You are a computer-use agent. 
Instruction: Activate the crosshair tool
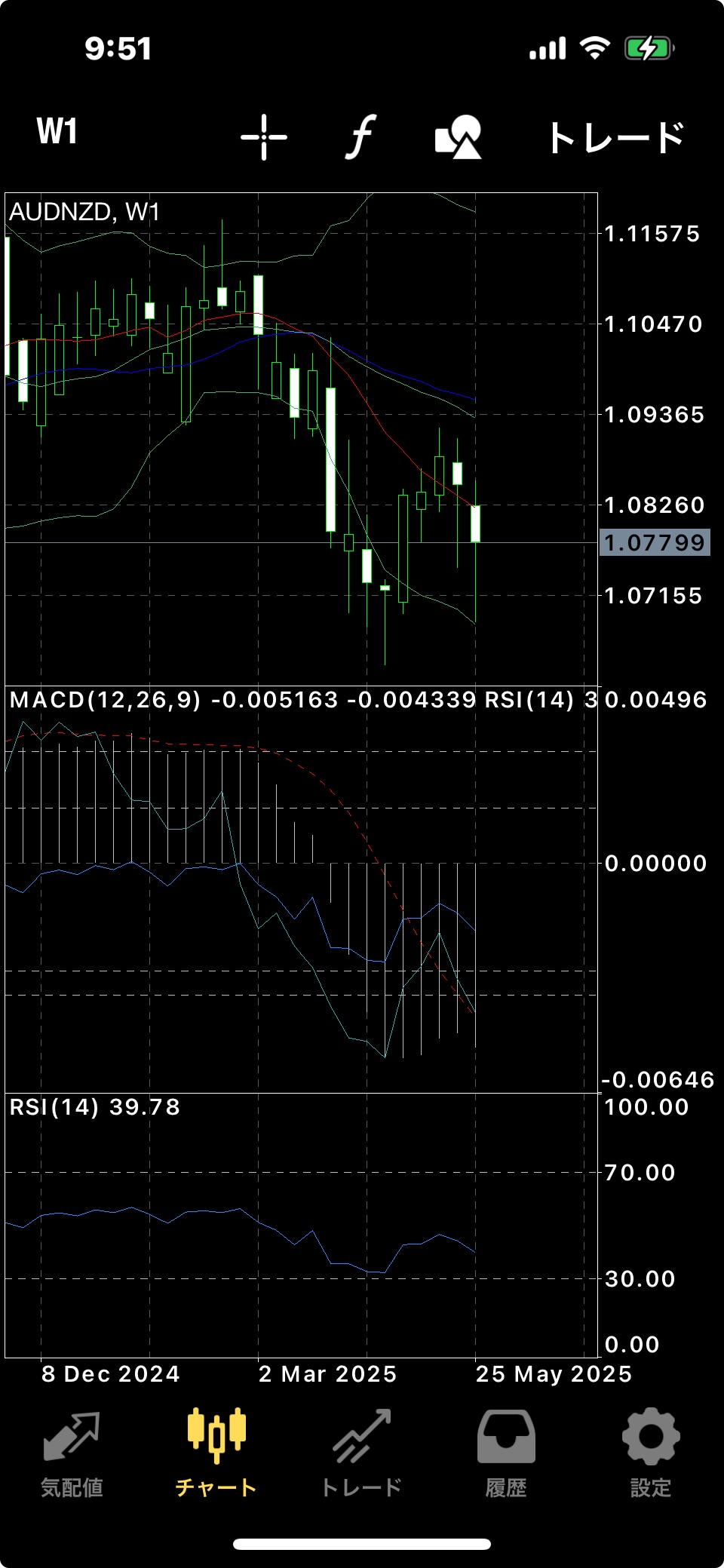click(x=264, y=137)
